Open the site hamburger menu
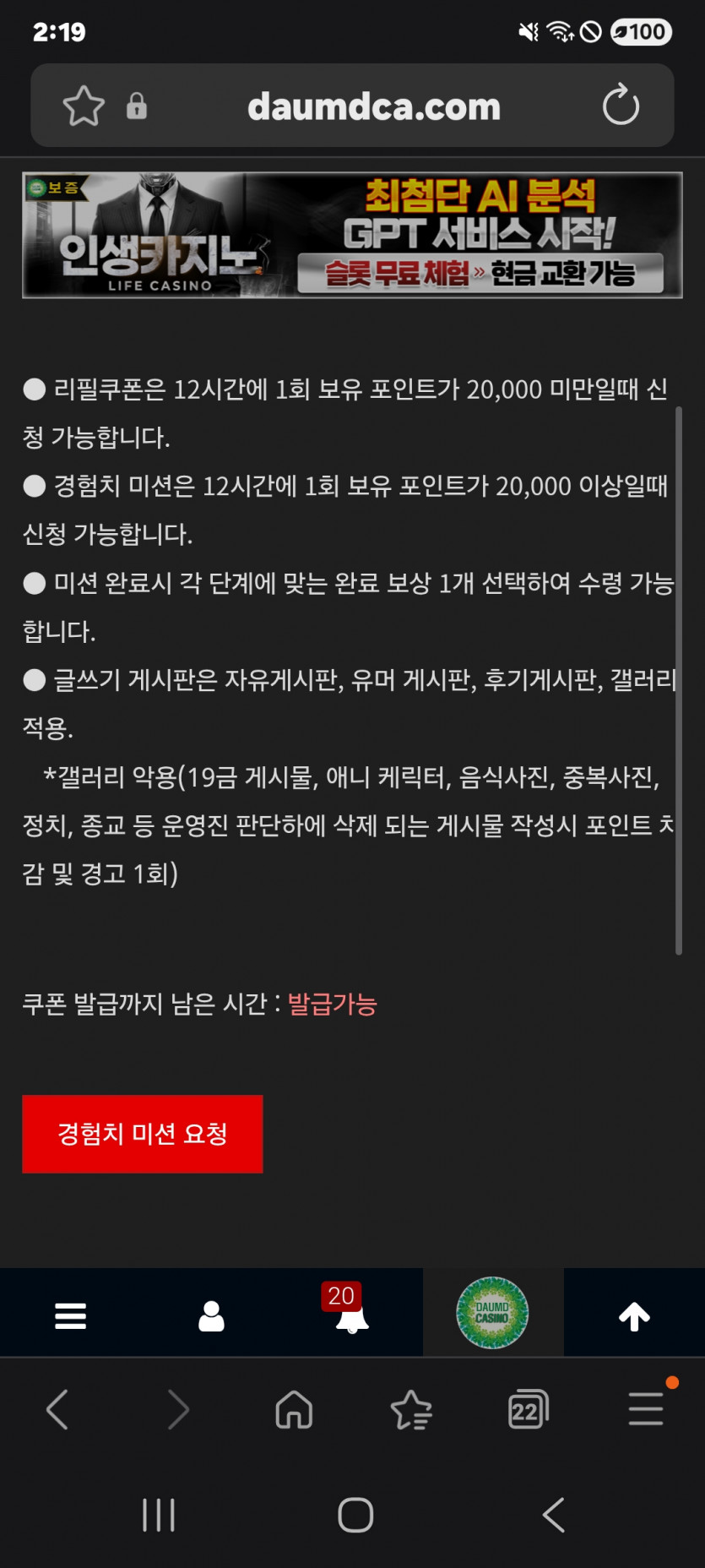Viewport: 705px width, 1568px height. (70, 1312)
